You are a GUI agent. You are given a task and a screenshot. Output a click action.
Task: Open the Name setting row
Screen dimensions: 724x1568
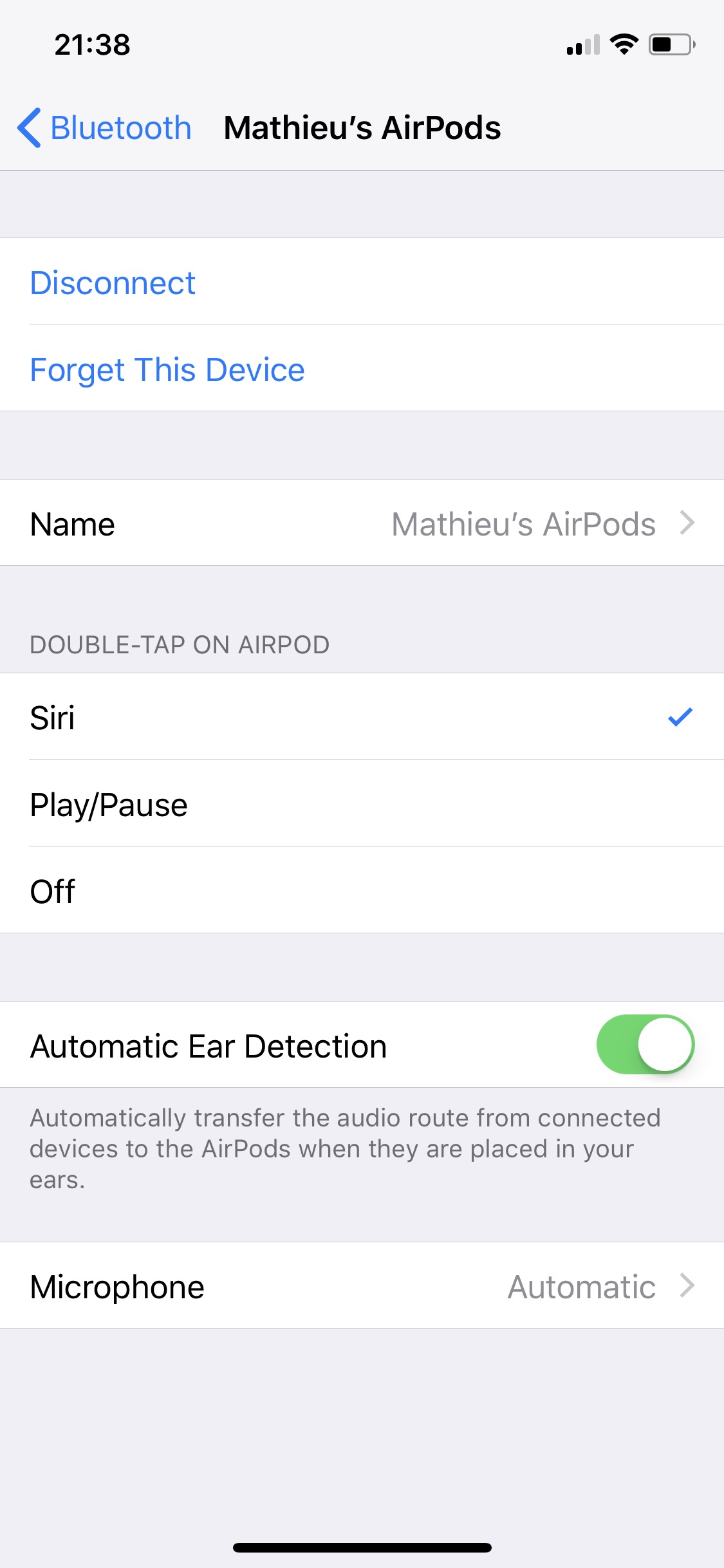click(x=362, y=524)
